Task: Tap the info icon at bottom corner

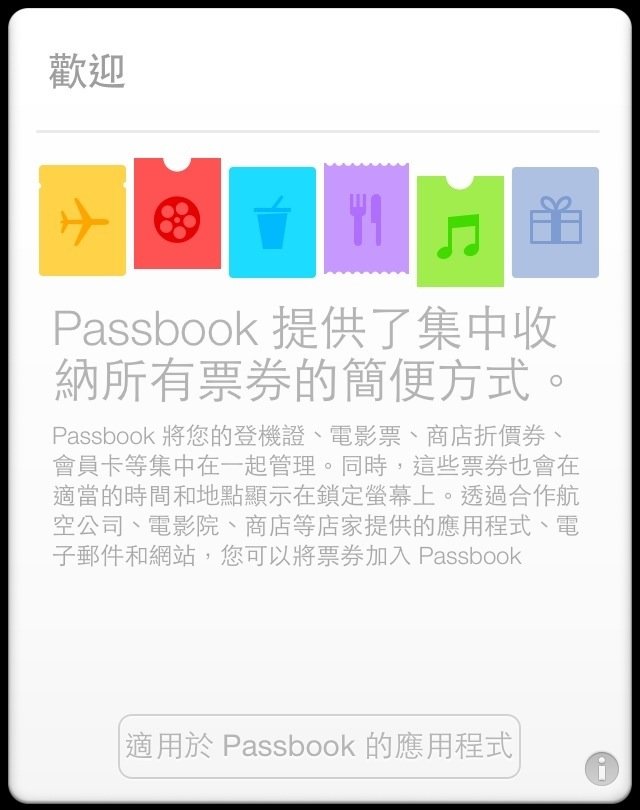Action: [x=601, y=768]
